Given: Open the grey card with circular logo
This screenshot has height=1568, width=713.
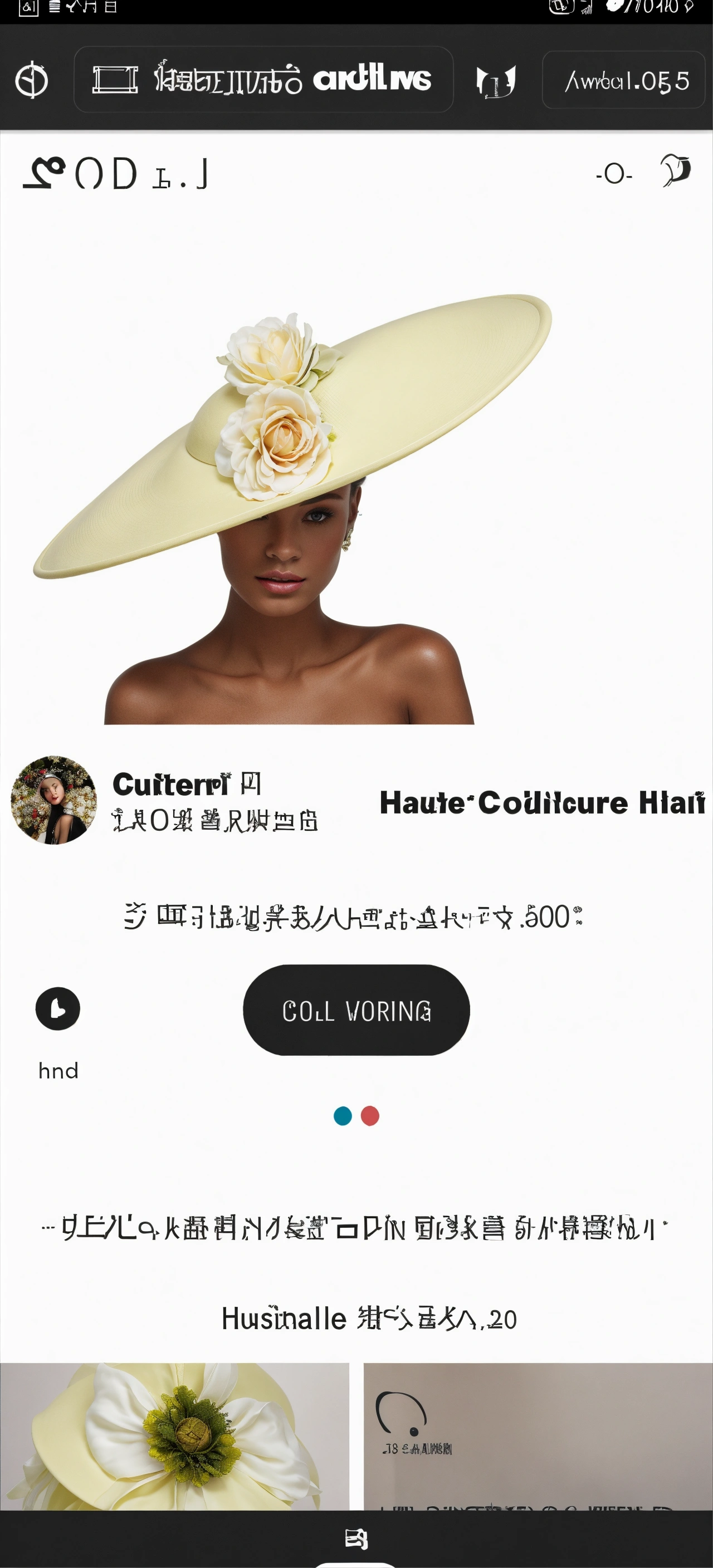Looking at the screenshot, I should (x=538, y=1437).
